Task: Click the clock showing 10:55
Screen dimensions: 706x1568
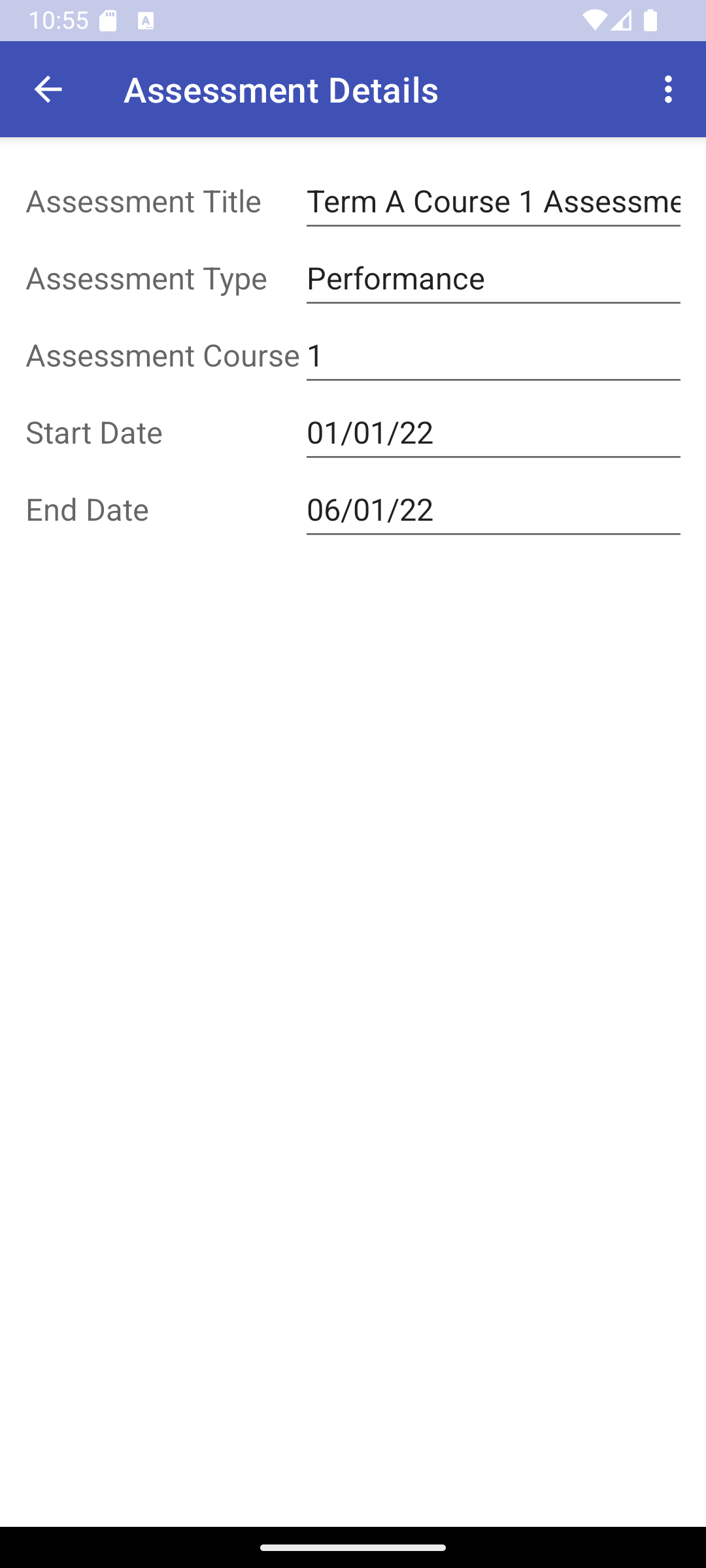Action: 59,20
